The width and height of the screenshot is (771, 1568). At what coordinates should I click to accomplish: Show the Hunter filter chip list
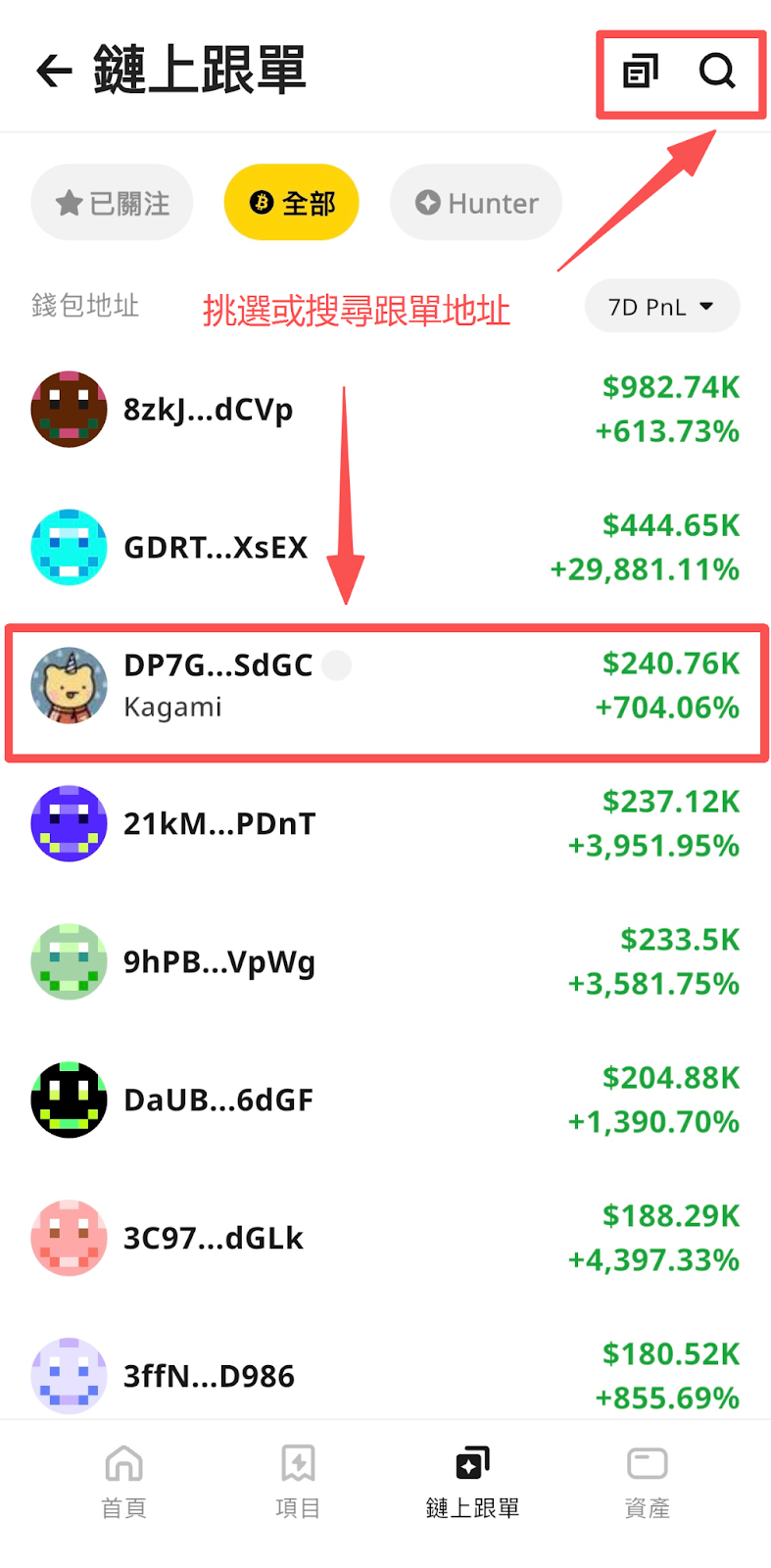click(476, 203)
